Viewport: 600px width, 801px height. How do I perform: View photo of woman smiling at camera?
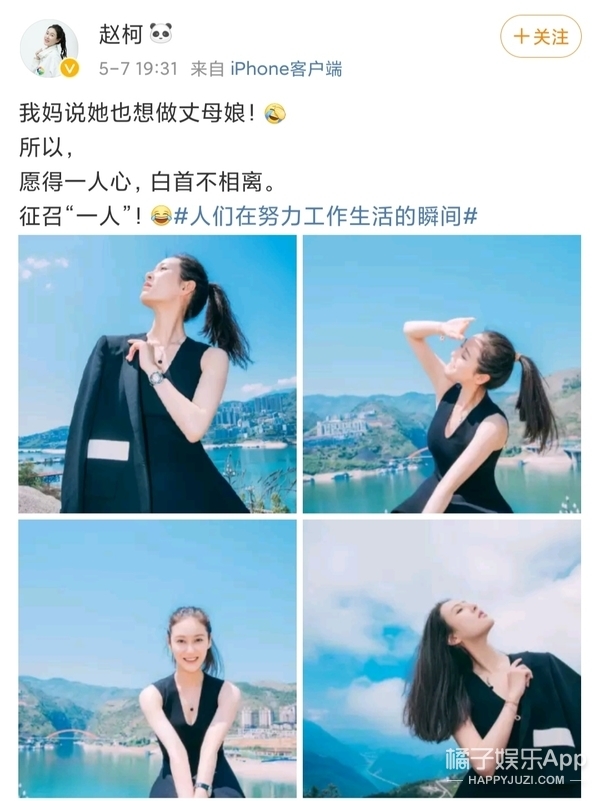coord(157,657)
